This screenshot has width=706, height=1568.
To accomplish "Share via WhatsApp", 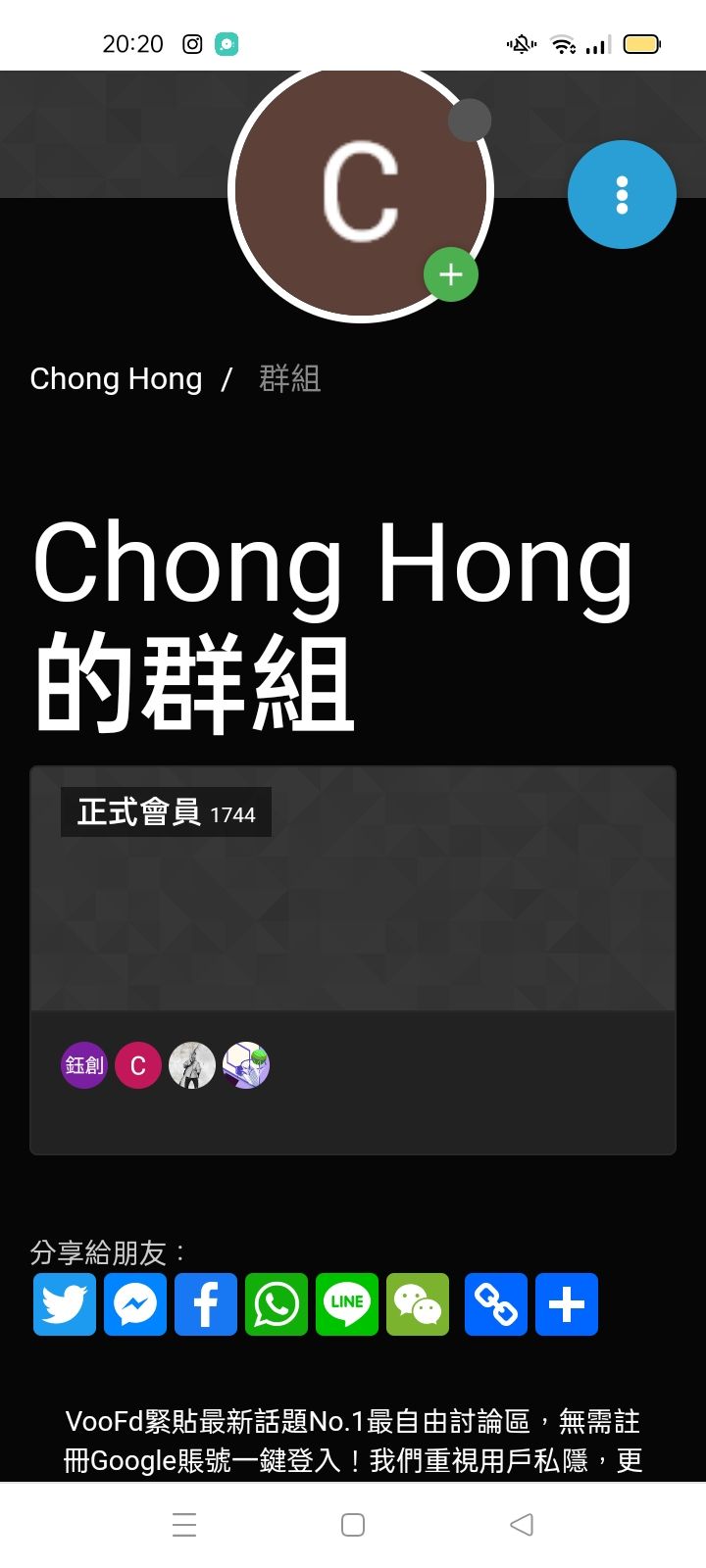I will pos(277,1304).
